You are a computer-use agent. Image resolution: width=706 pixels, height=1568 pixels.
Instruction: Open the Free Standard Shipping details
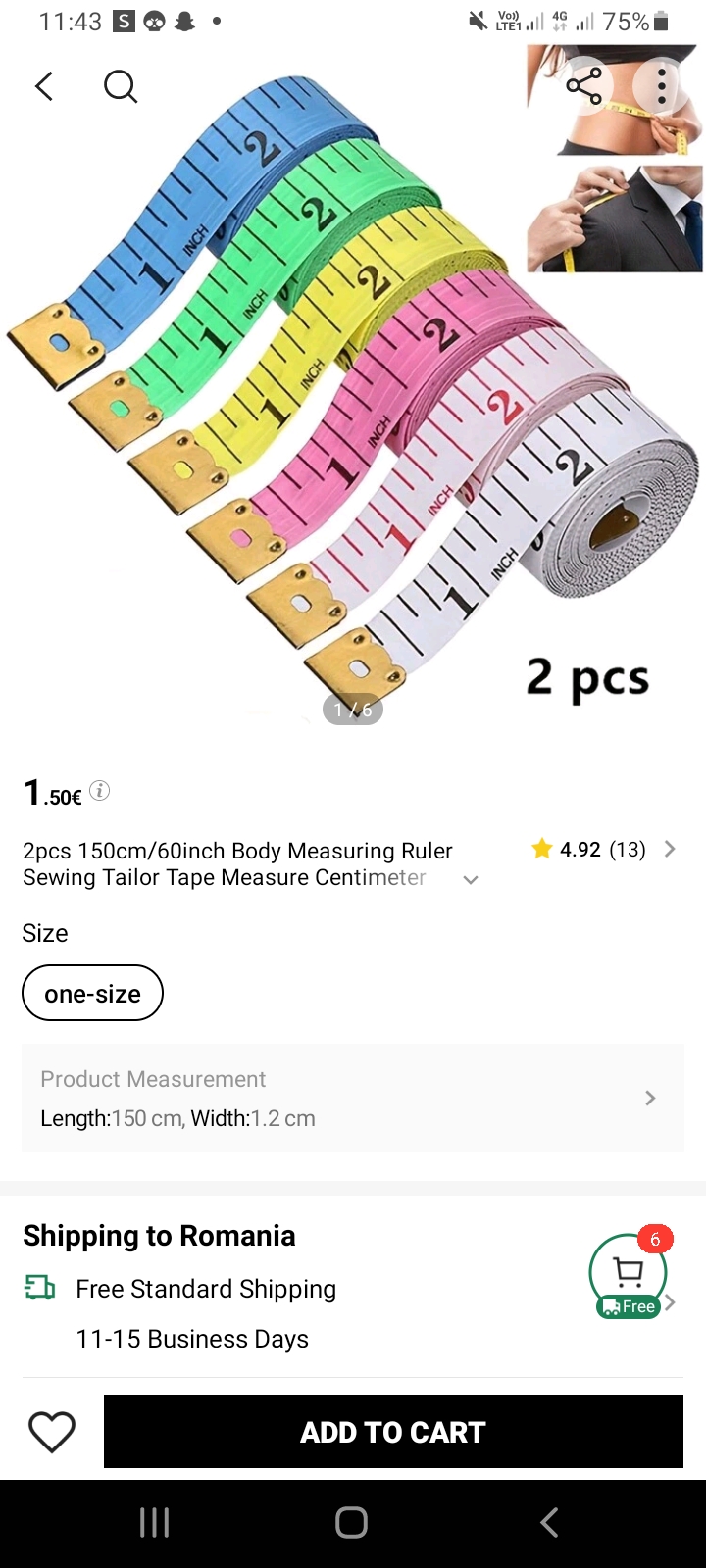click(x=206, y=1289)
